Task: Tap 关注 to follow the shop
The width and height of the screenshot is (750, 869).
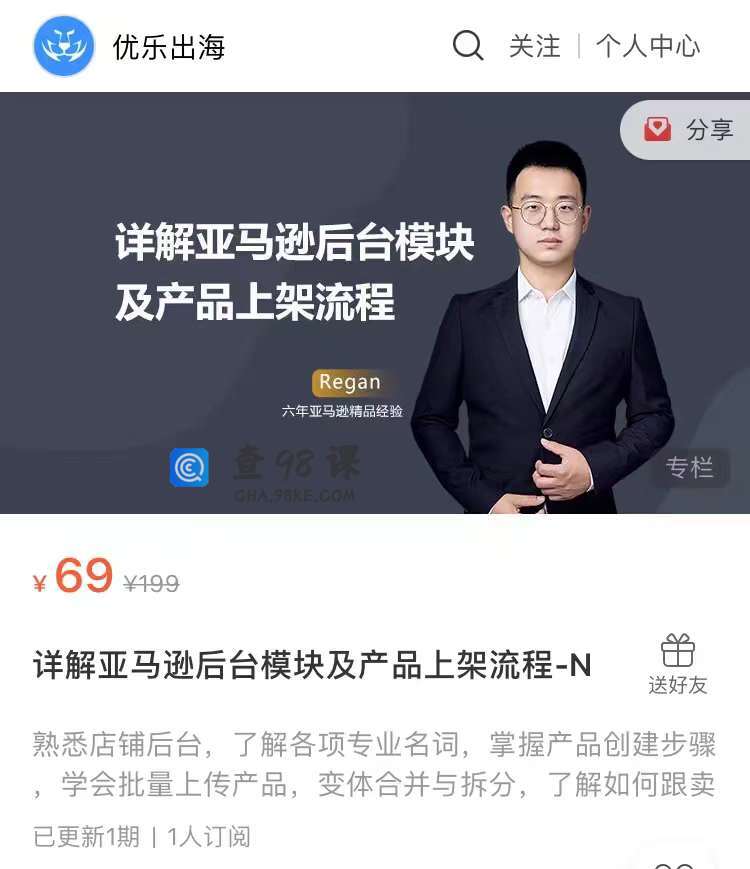Action: pyautogui.click(x=535, y=46)
